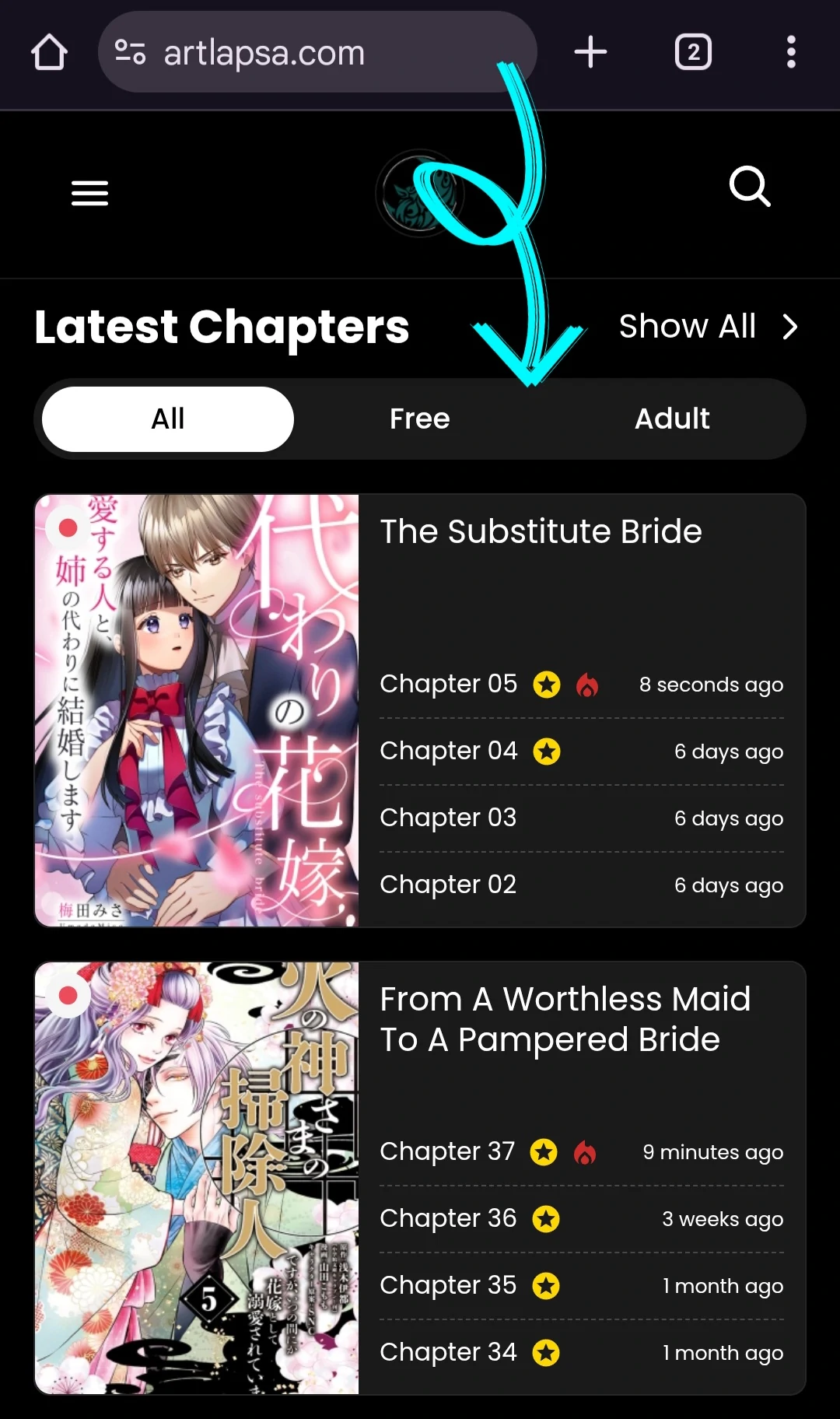The image size is (840, 1419).
Task: Open the hamburger menu
Action: (89, 193)
